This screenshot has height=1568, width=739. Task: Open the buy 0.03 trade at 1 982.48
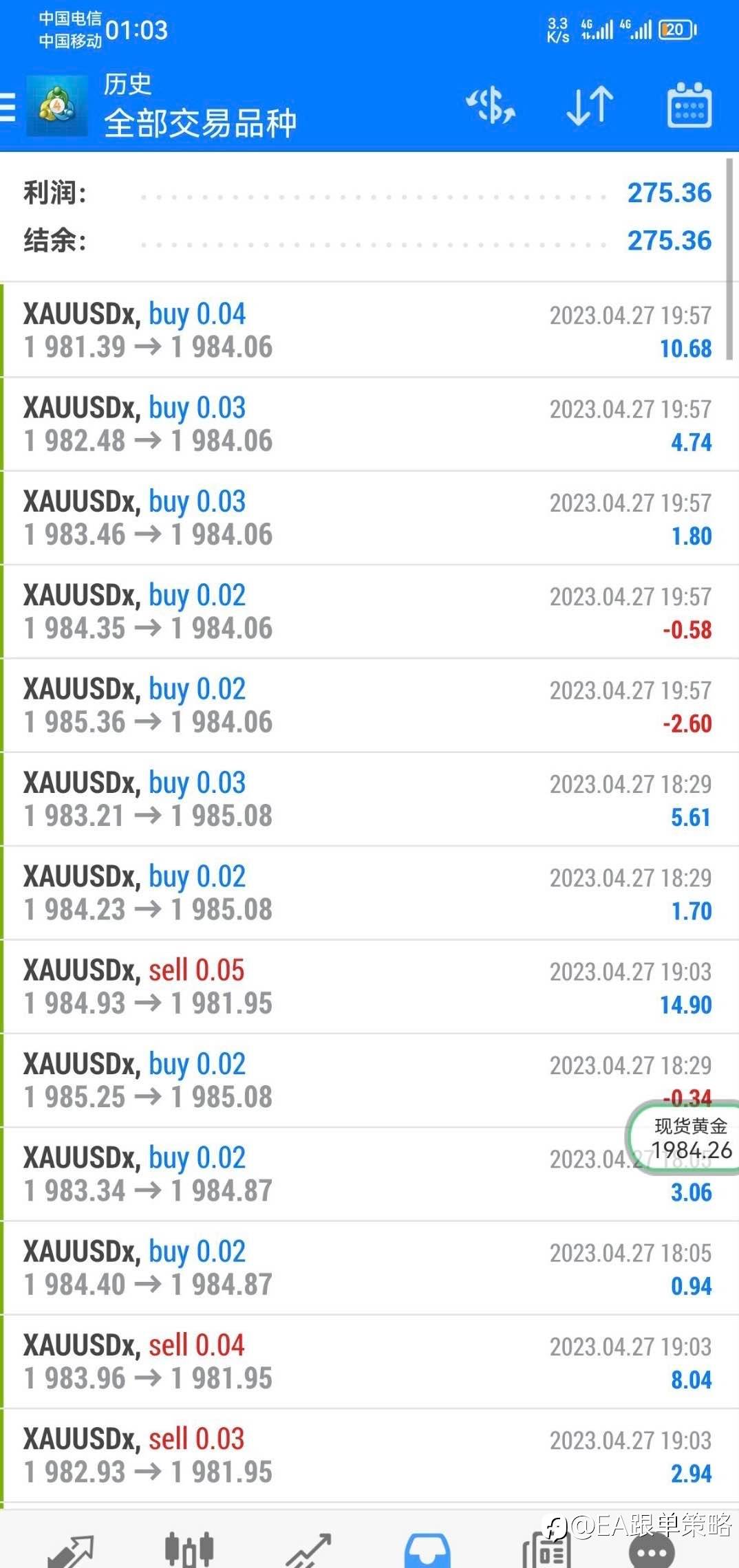[x=369, y=424]
